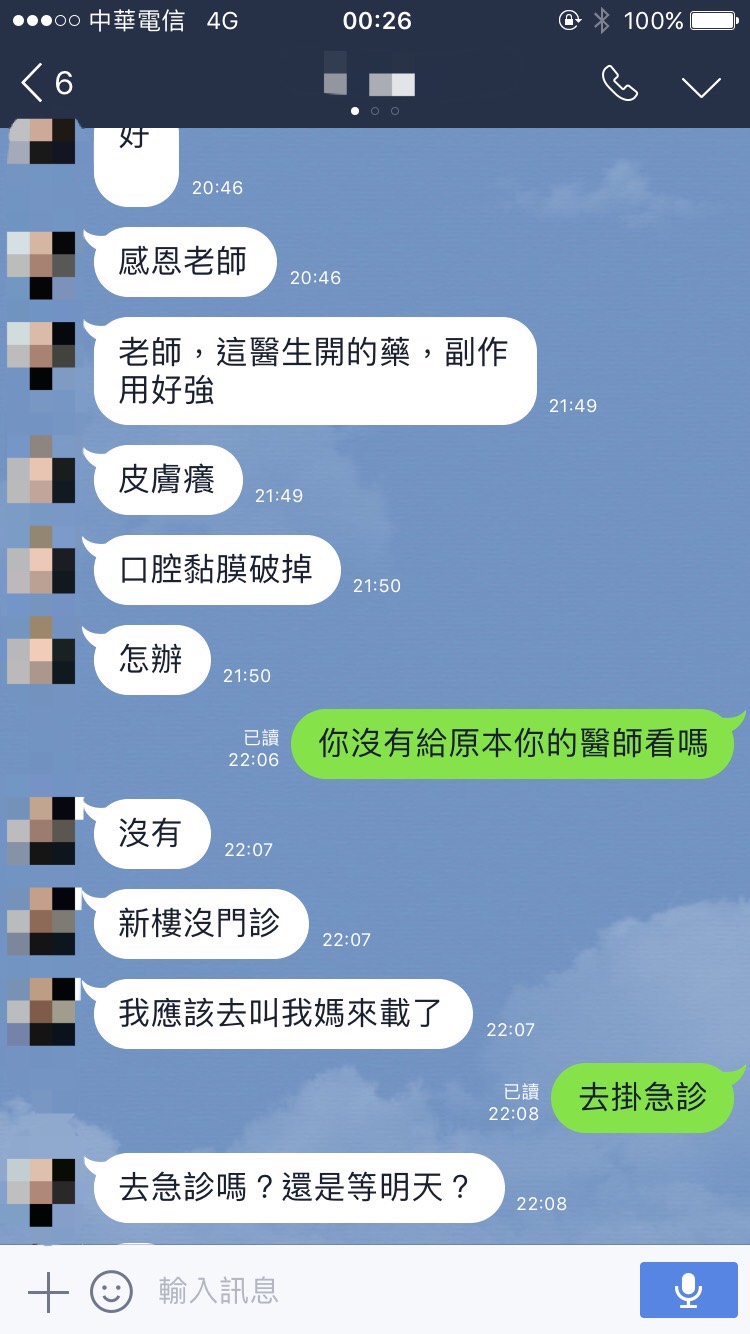Open the emoji sticker picker
The image size is (750, 1334).
(x=111, y=1291)
